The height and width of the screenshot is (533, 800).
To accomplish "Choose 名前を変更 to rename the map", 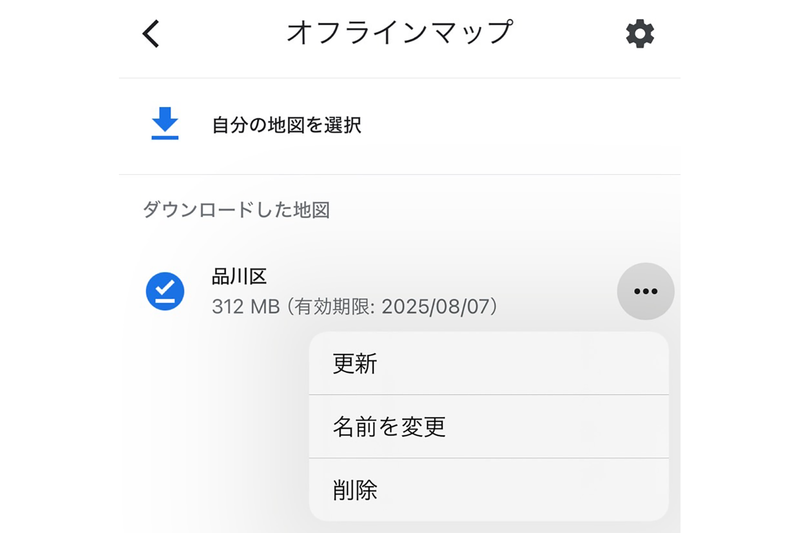I will 488,427.
